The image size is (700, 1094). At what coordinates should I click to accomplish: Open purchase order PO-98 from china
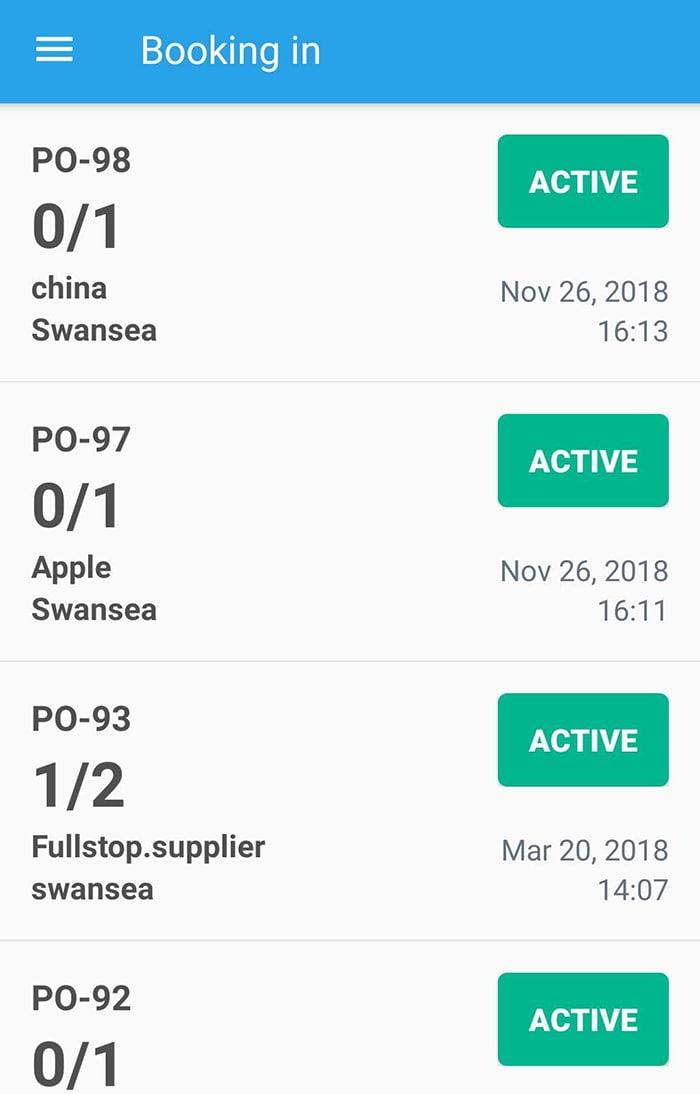(250, 245)
